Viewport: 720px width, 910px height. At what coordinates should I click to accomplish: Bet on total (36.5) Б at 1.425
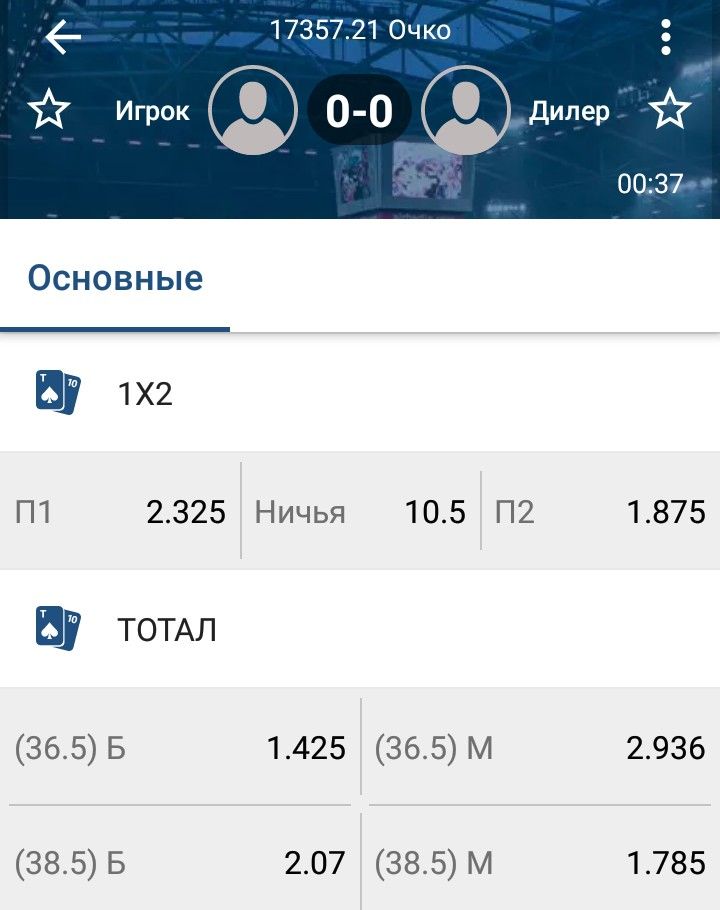[x=181, y=748]
